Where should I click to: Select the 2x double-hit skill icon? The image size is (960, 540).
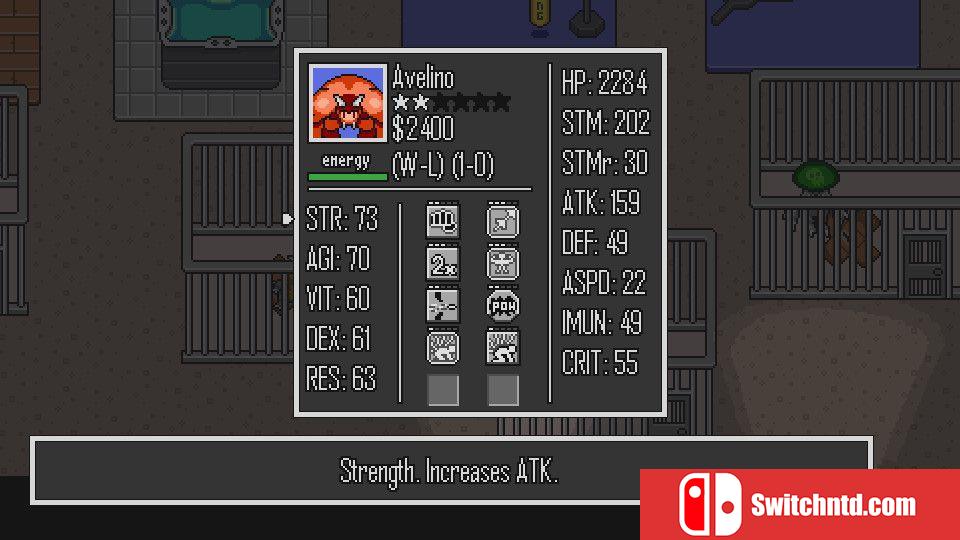443,263
